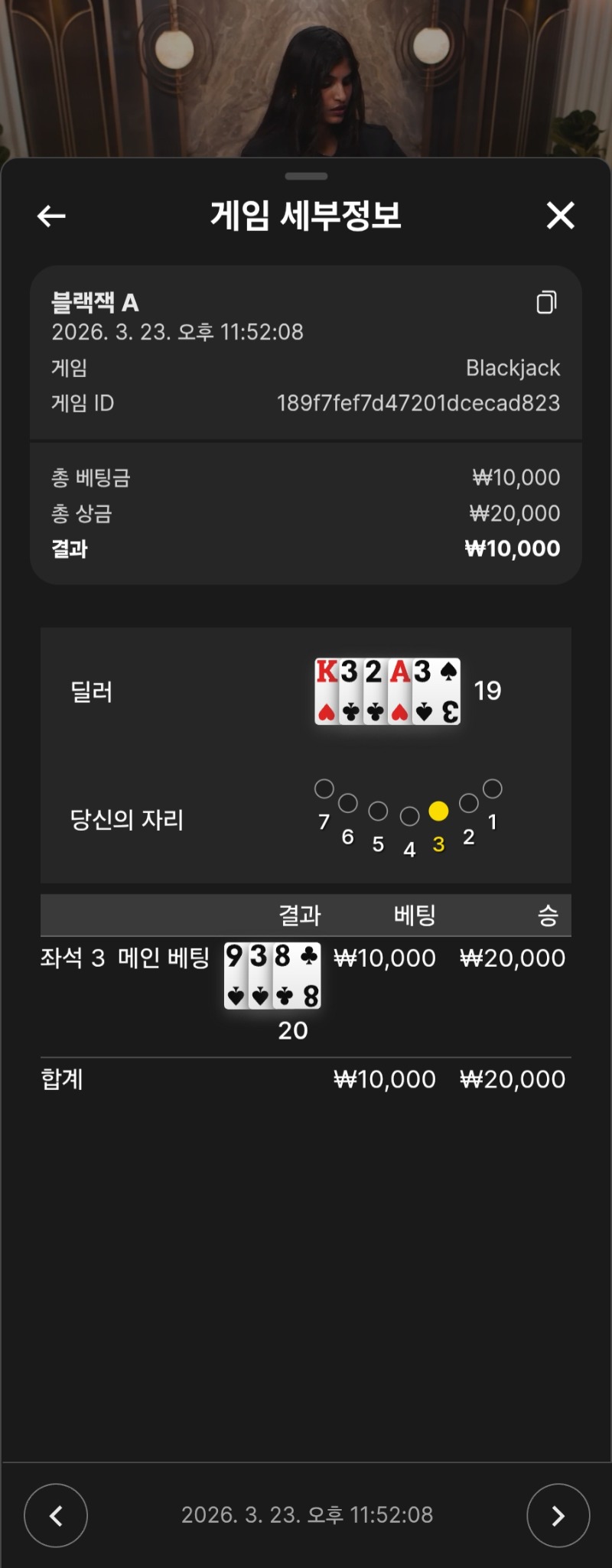Go back from game details
This screenshot has height=1568, width=612.
[x=51, y=216]
